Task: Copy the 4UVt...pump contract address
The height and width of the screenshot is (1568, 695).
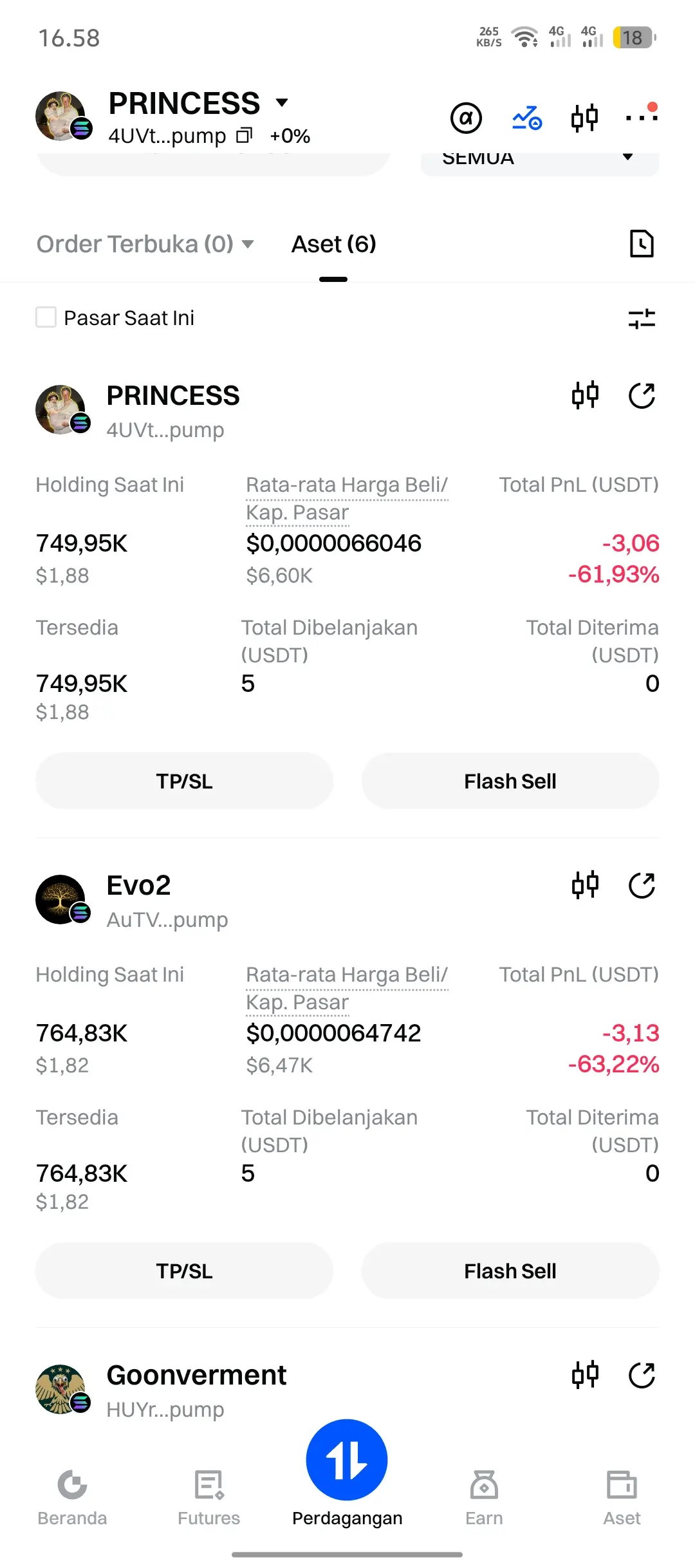Action: coord(244,136)
